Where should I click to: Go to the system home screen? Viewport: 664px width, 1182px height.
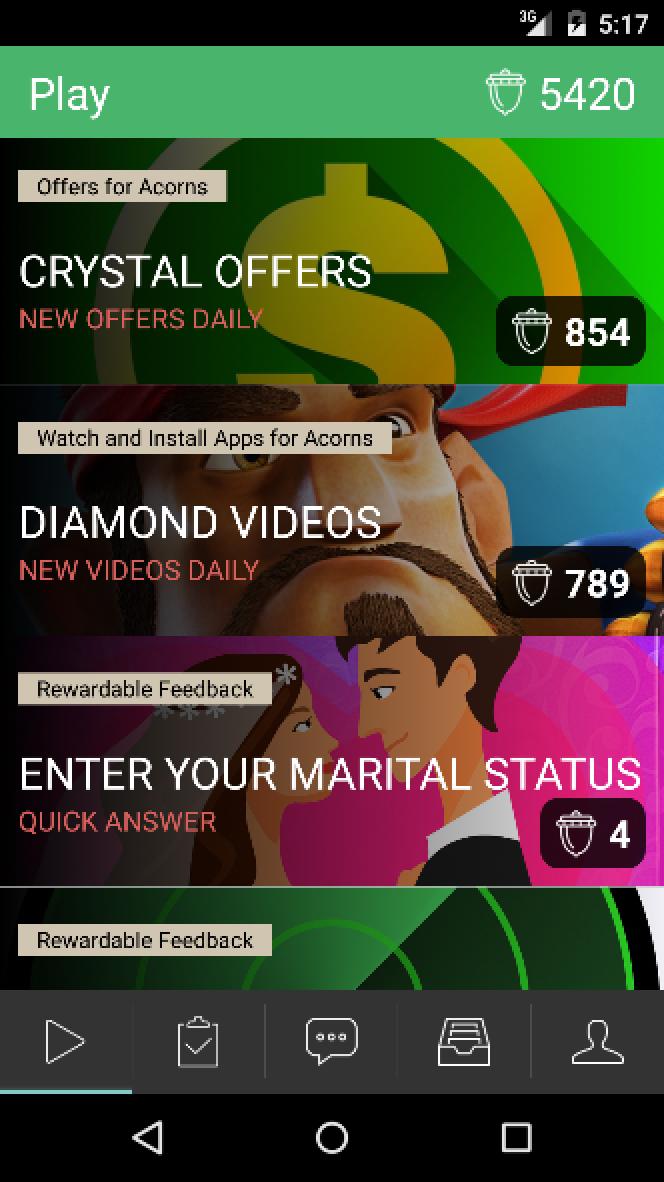coord(332,1138)
